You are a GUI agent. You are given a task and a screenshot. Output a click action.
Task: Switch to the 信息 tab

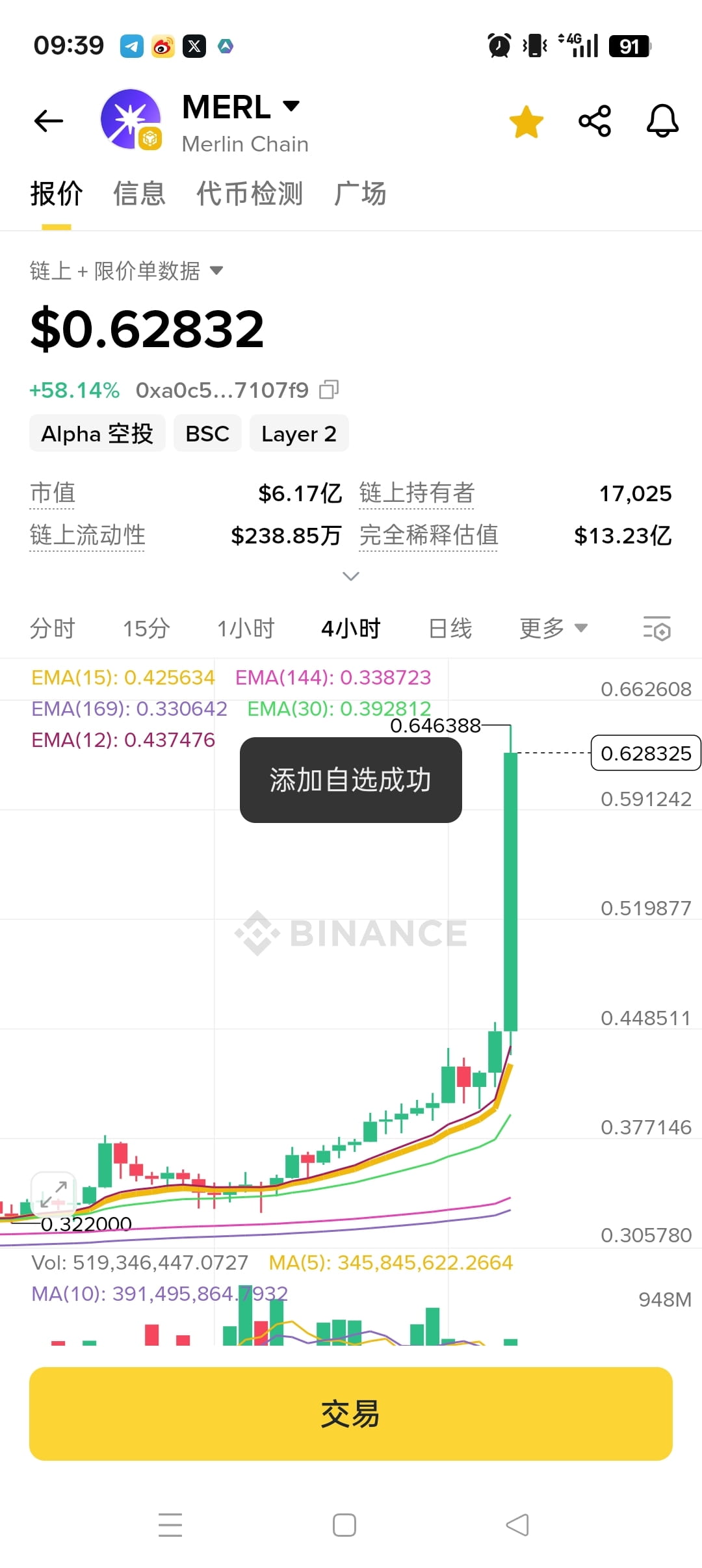[139, 194]
